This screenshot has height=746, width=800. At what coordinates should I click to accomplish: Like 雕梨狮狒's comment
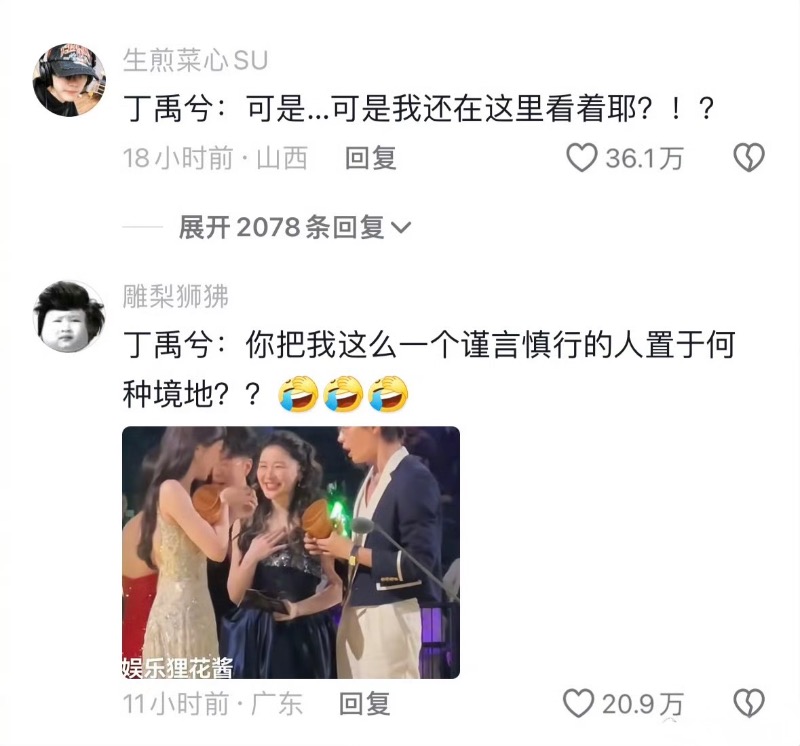579,704
